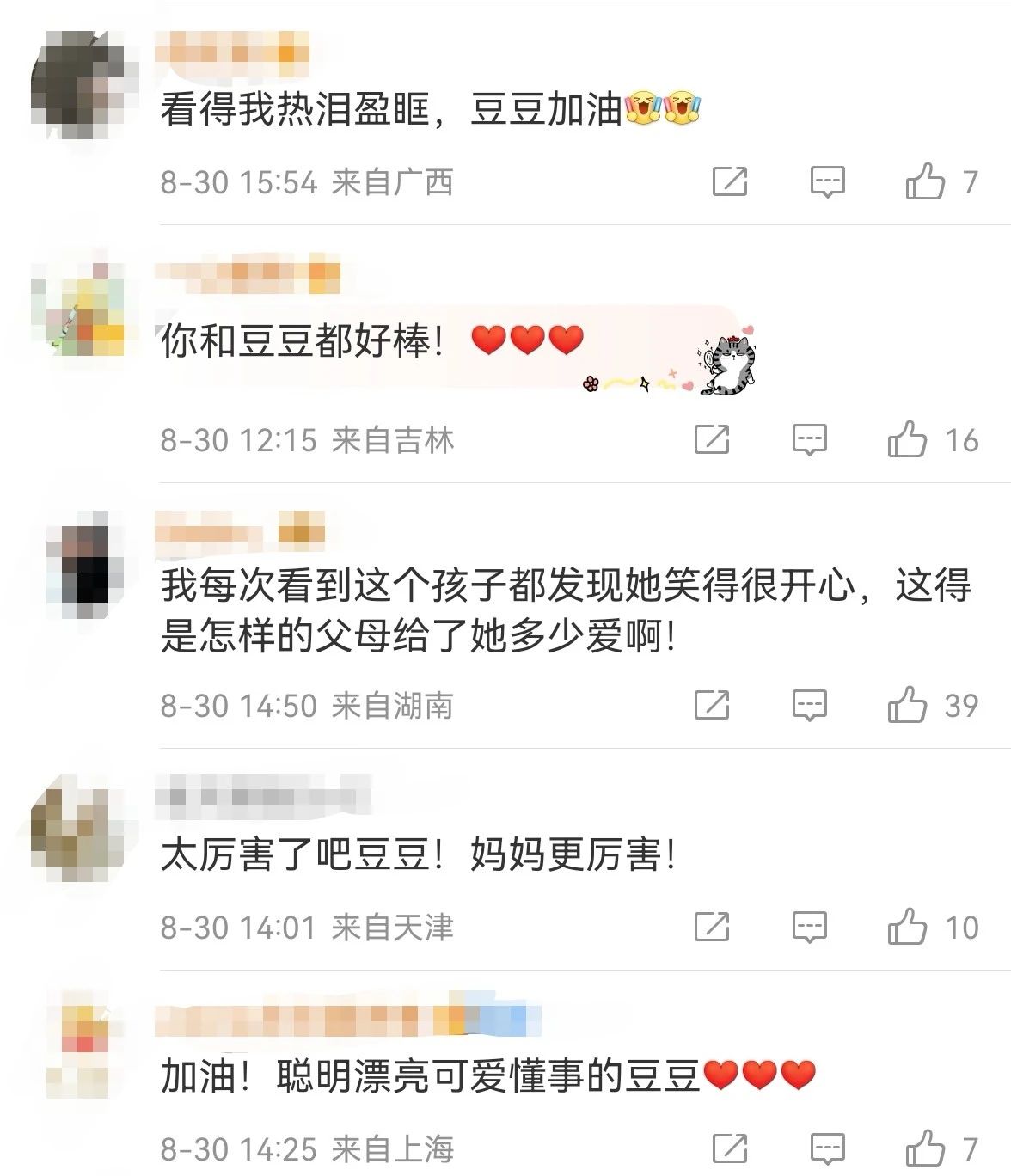Reply to the comment from 上海
The height and width of the screenshot is (1176, 1011).
[x=828, y=1148]
